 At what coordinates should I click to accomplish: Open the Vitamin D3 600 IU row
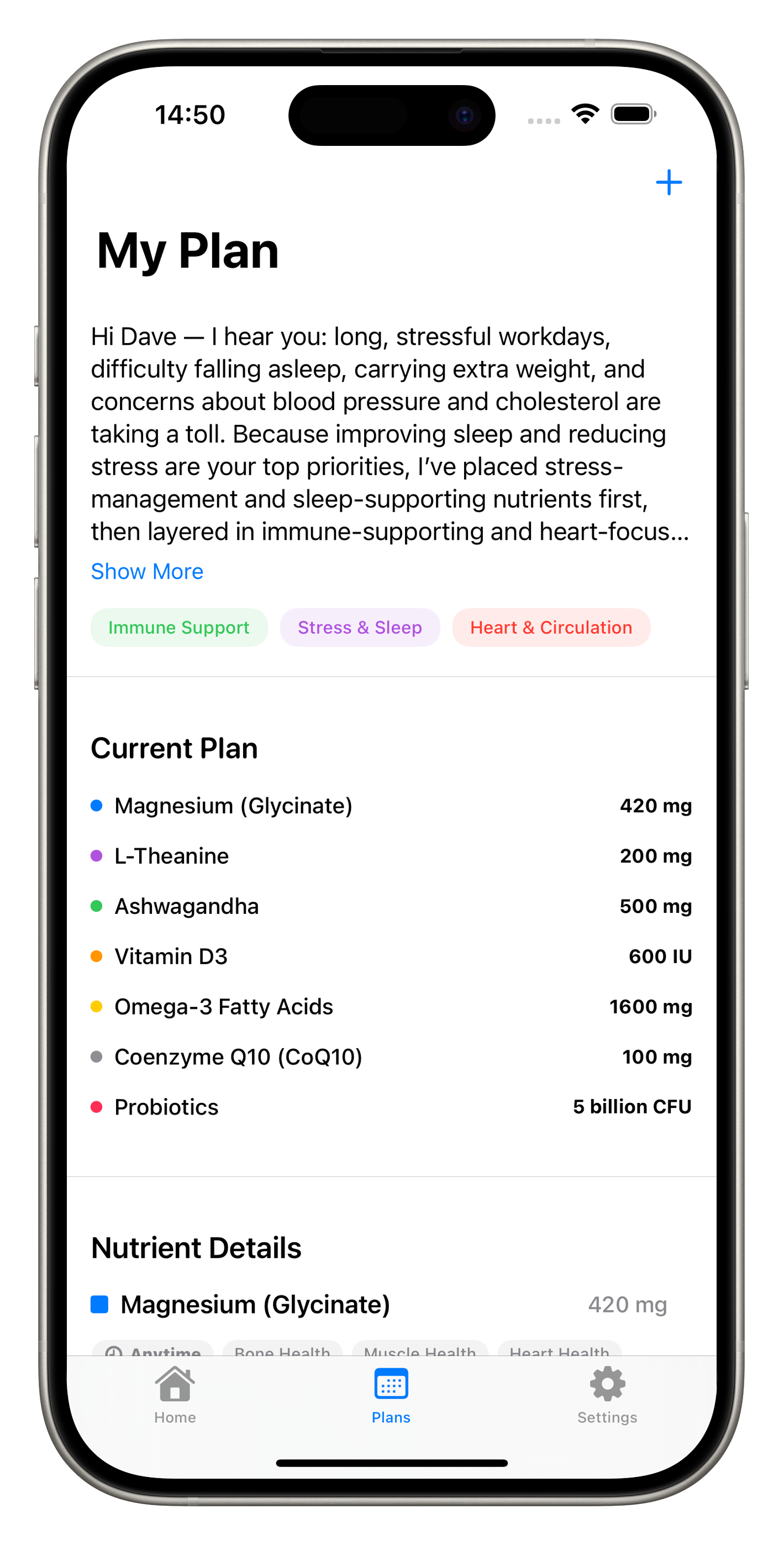click(x=171, y=956)
